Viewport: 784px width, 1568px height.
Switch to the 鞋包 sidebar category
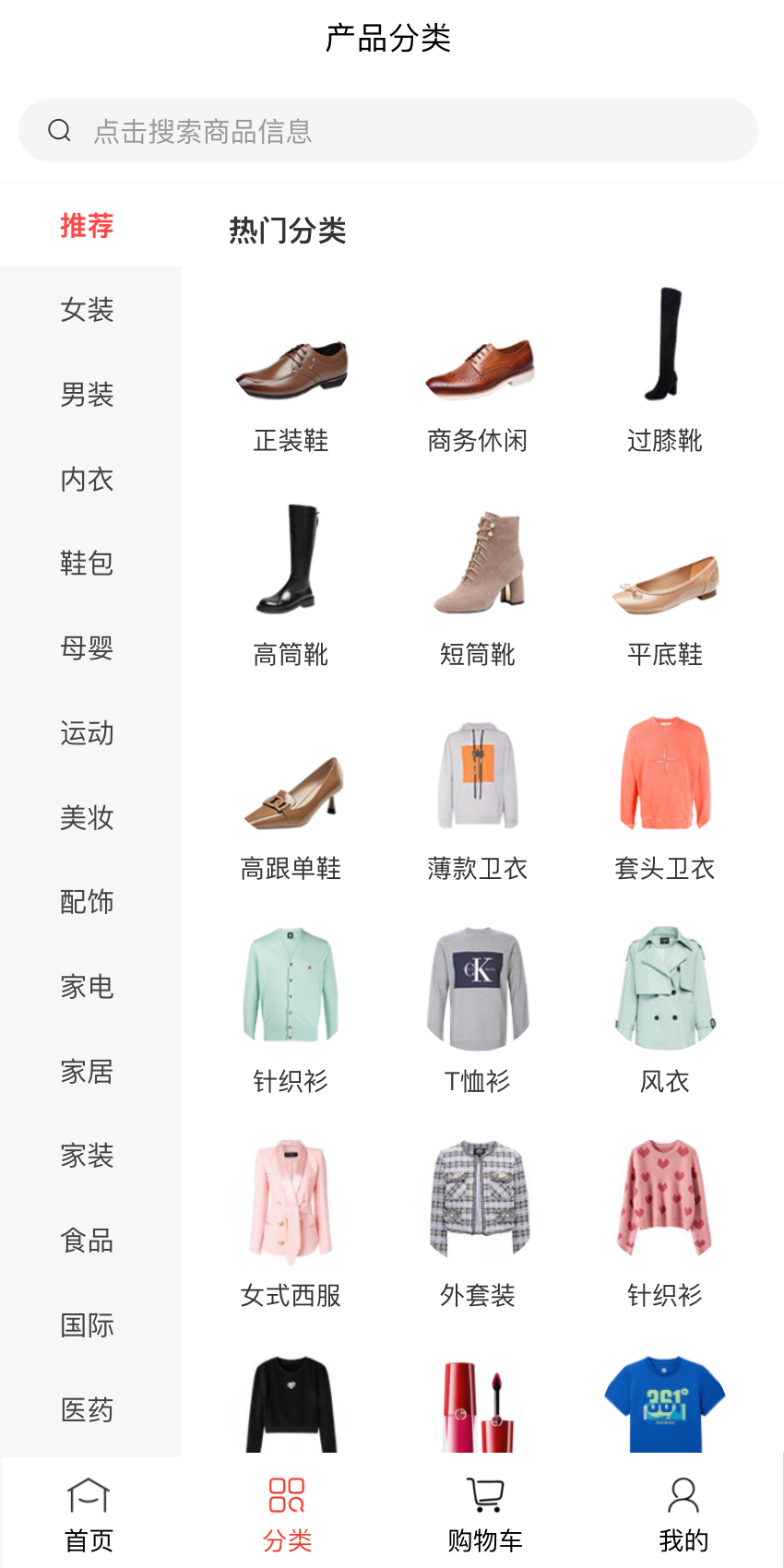88,563
